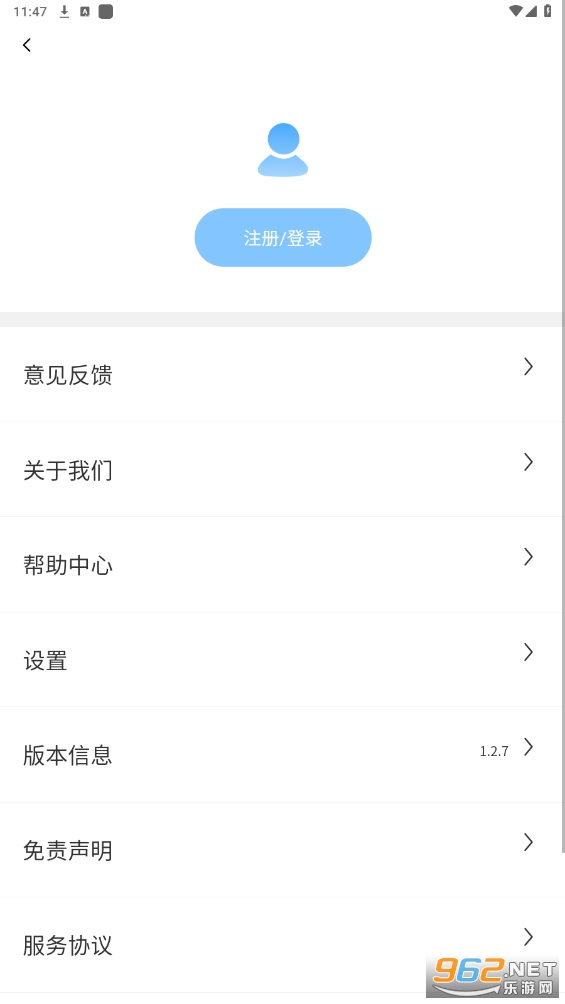Open 帮助中心 help center
This screenshot has height=1004, width=565.
point(282,565)
